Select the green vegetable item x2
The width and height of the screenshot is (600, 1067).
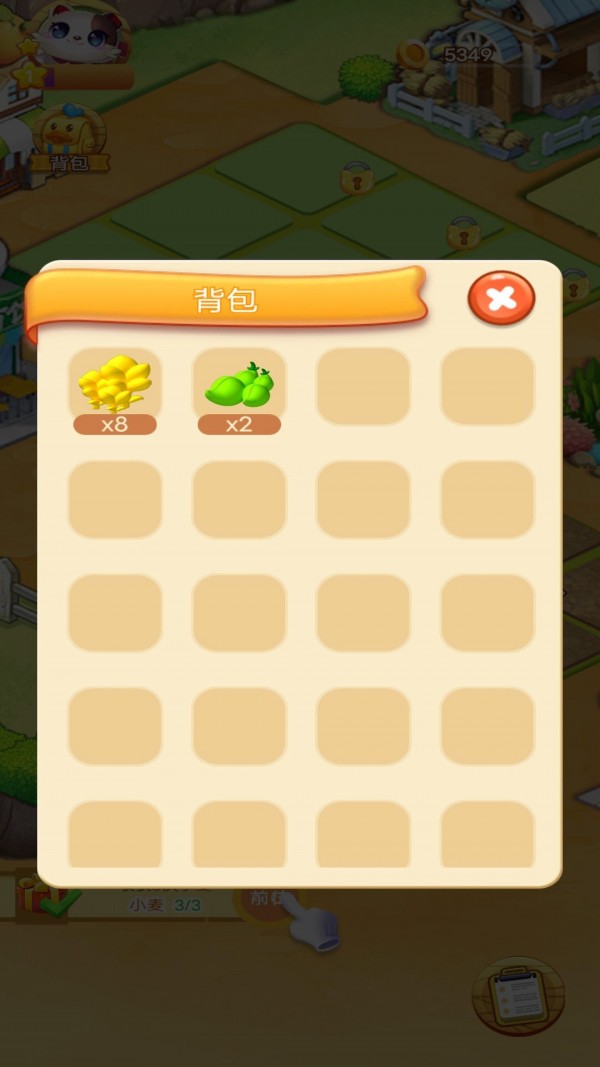pyautogui.click(x=239, y=386)
